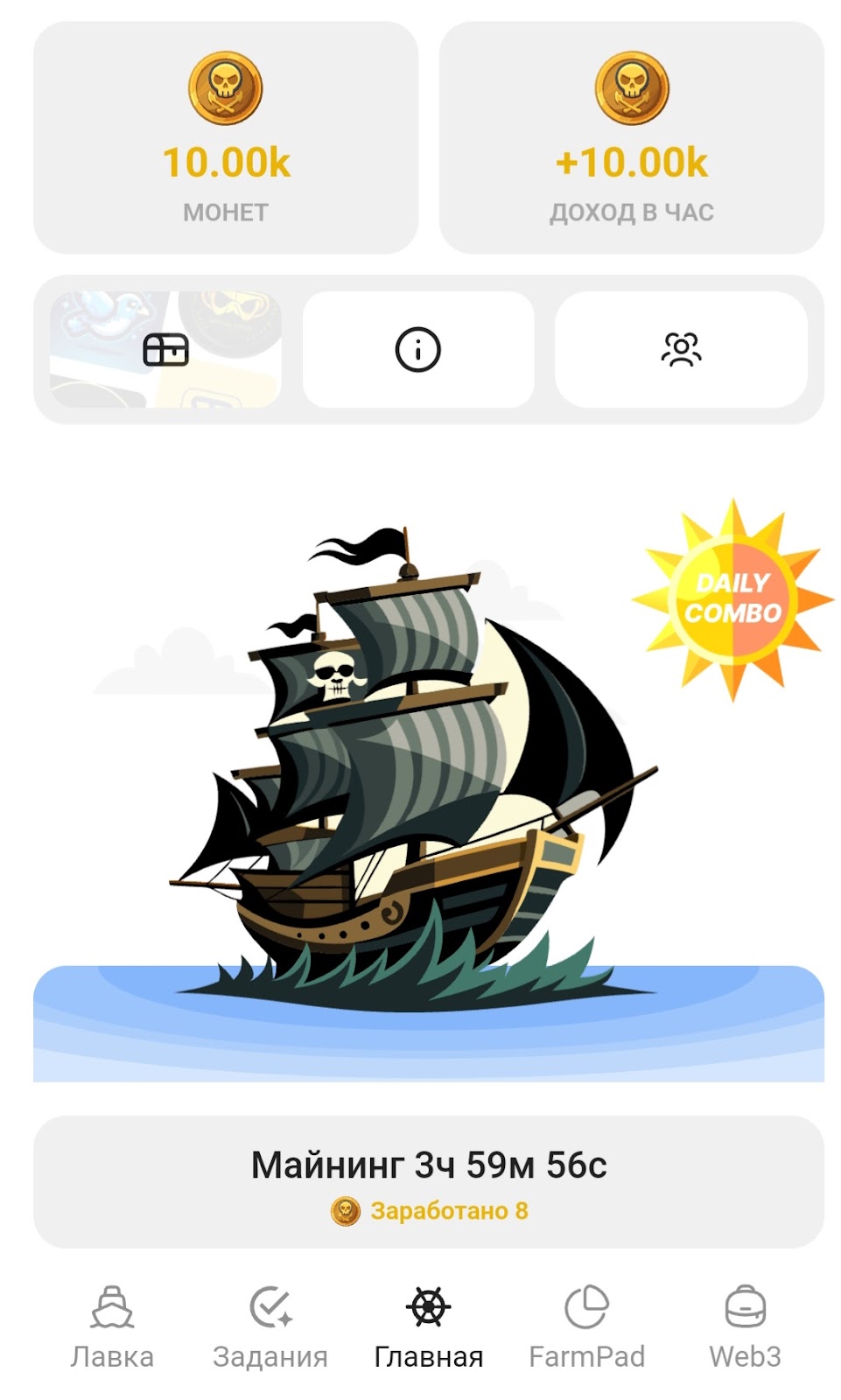Open the МОНЕТ balance card

pos(226,138)
